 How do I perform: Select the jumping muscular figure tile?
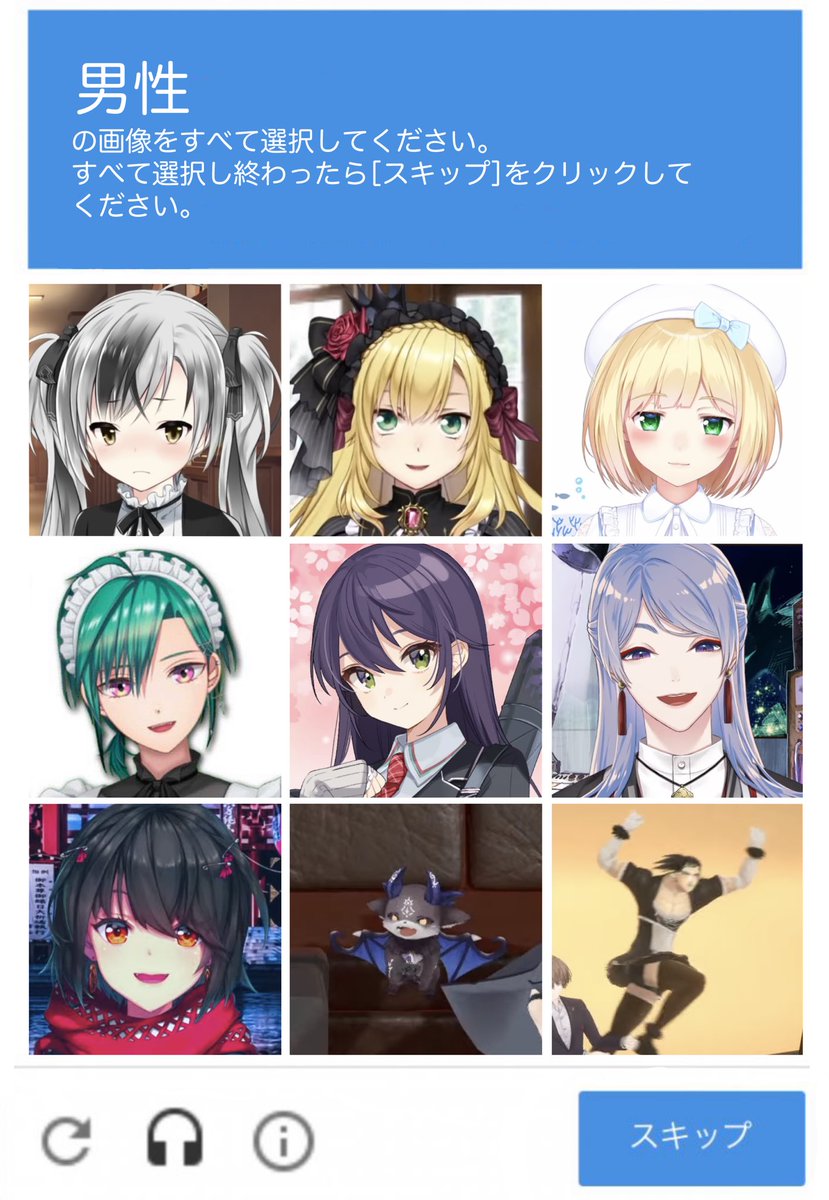pyautogui.click(x=677, y=929)
